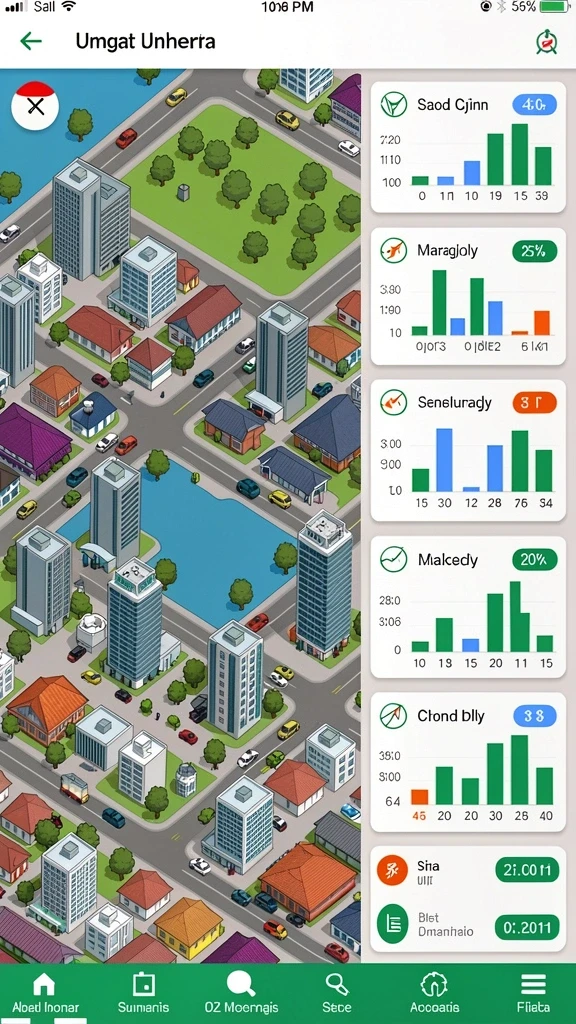Open the Mialcedy chart card
The image size is (576, 1024).
[x=468, y=607]
